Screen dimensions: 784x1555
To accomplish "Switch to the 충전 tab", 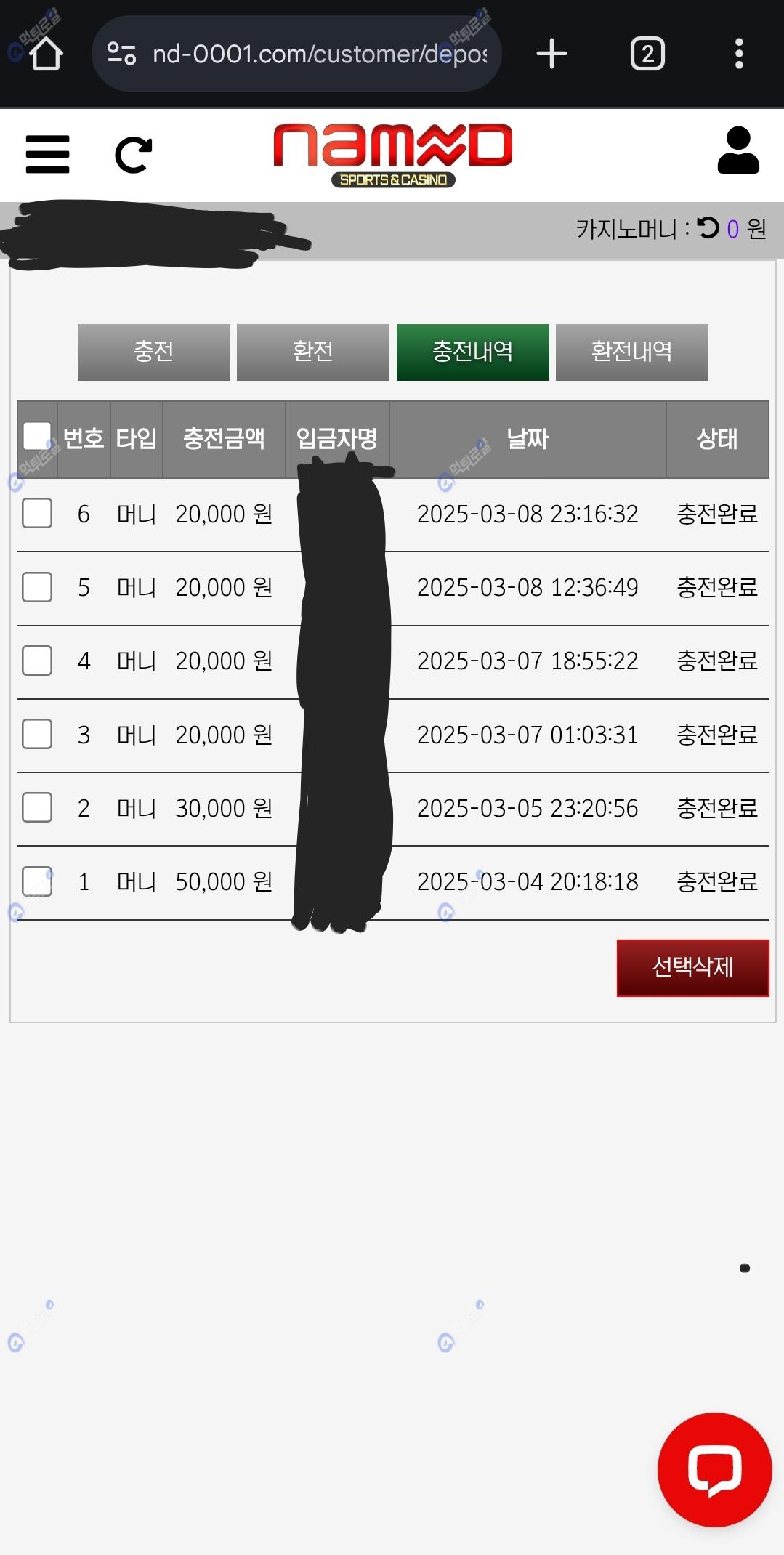I will [x=153, y=352].
